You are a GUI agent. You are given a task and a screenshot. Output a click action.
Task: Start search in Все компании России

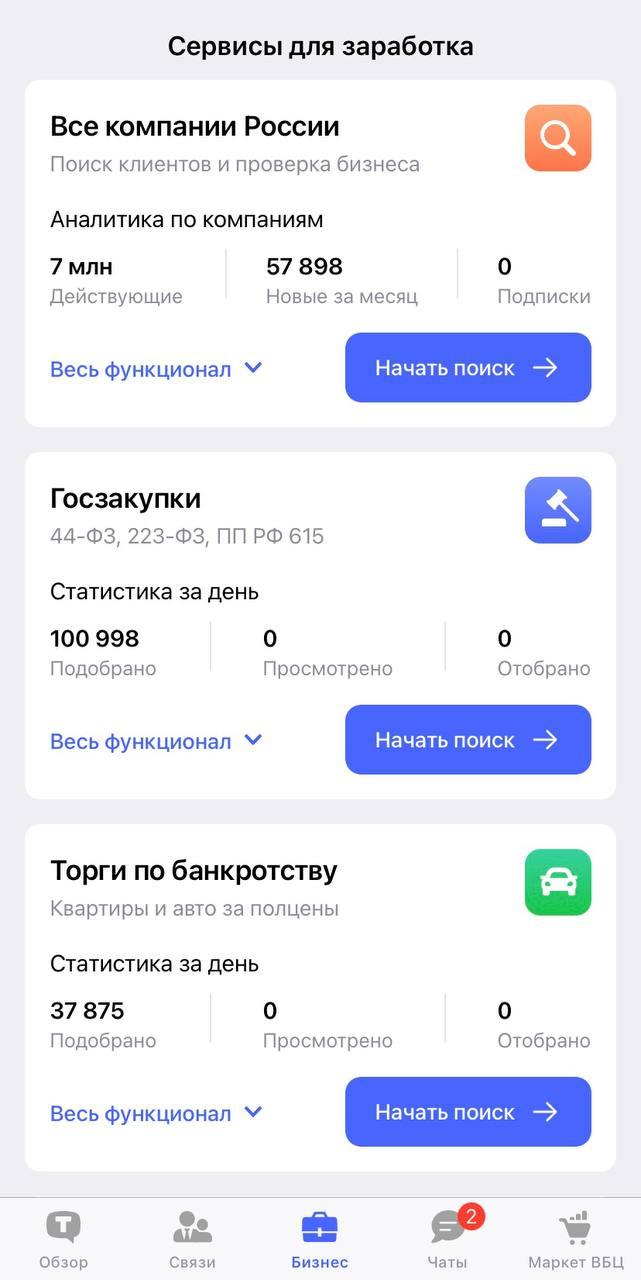tap(468, 368)
